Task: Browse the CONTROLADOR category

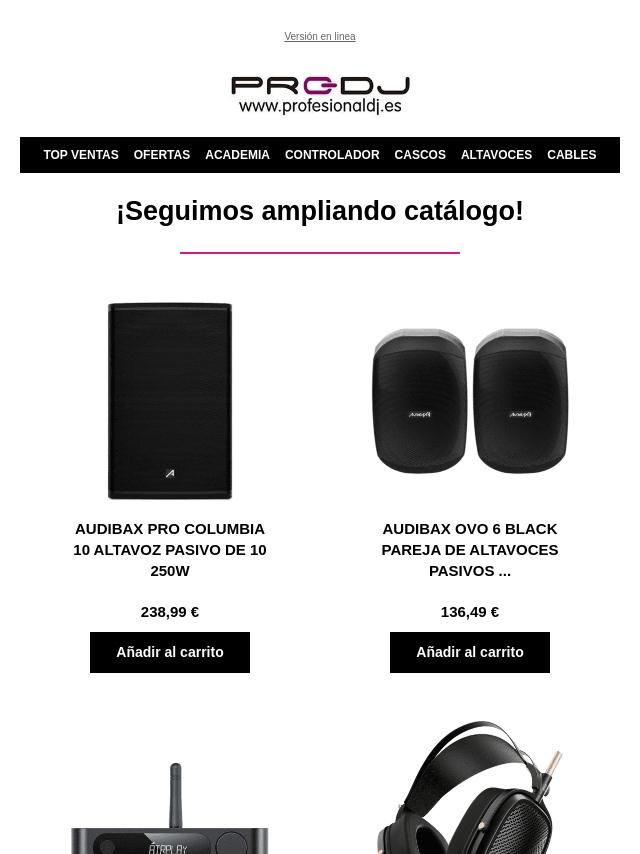Action: pos(332,155)
